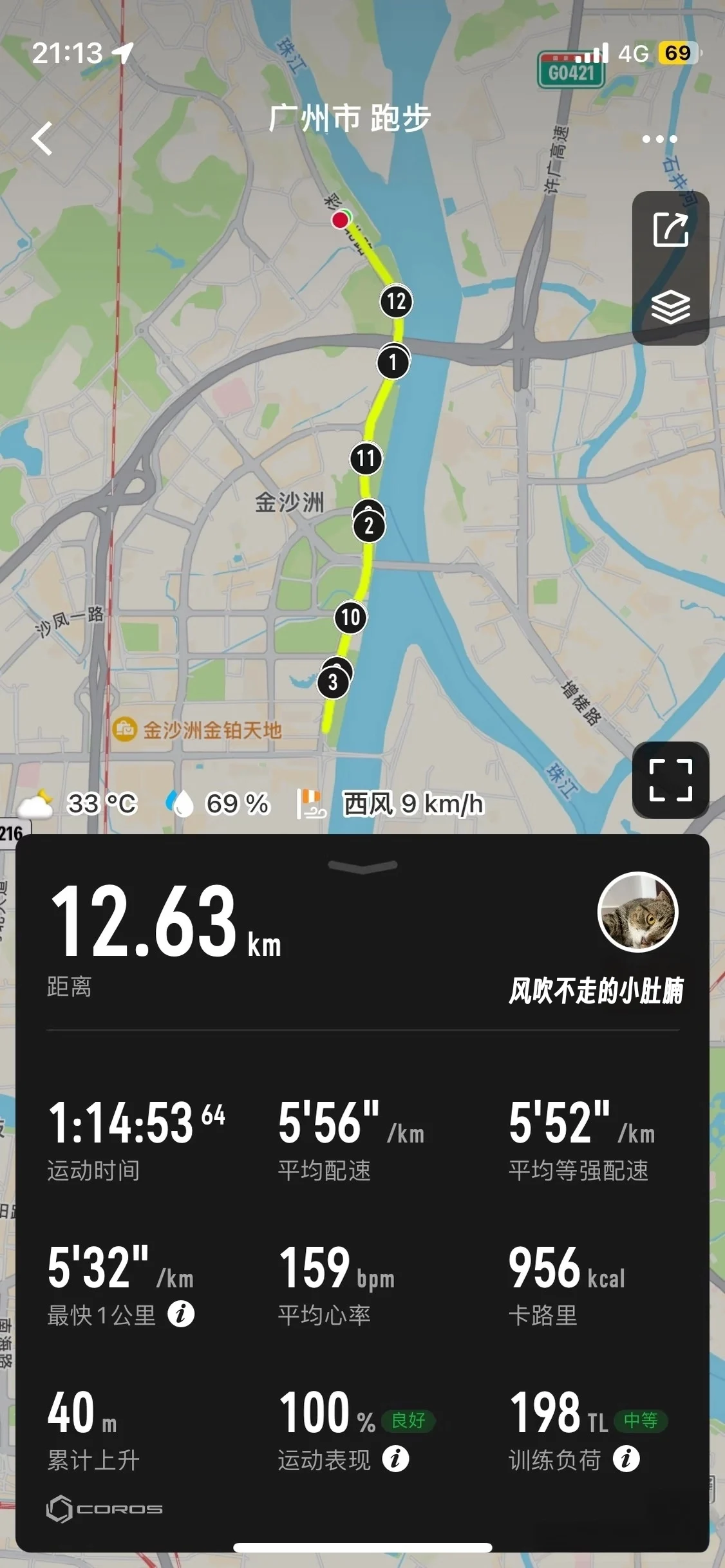This screenshot has width=725, height=1568.
Task: Share this running activity
Action: click(x=670, y=230)
